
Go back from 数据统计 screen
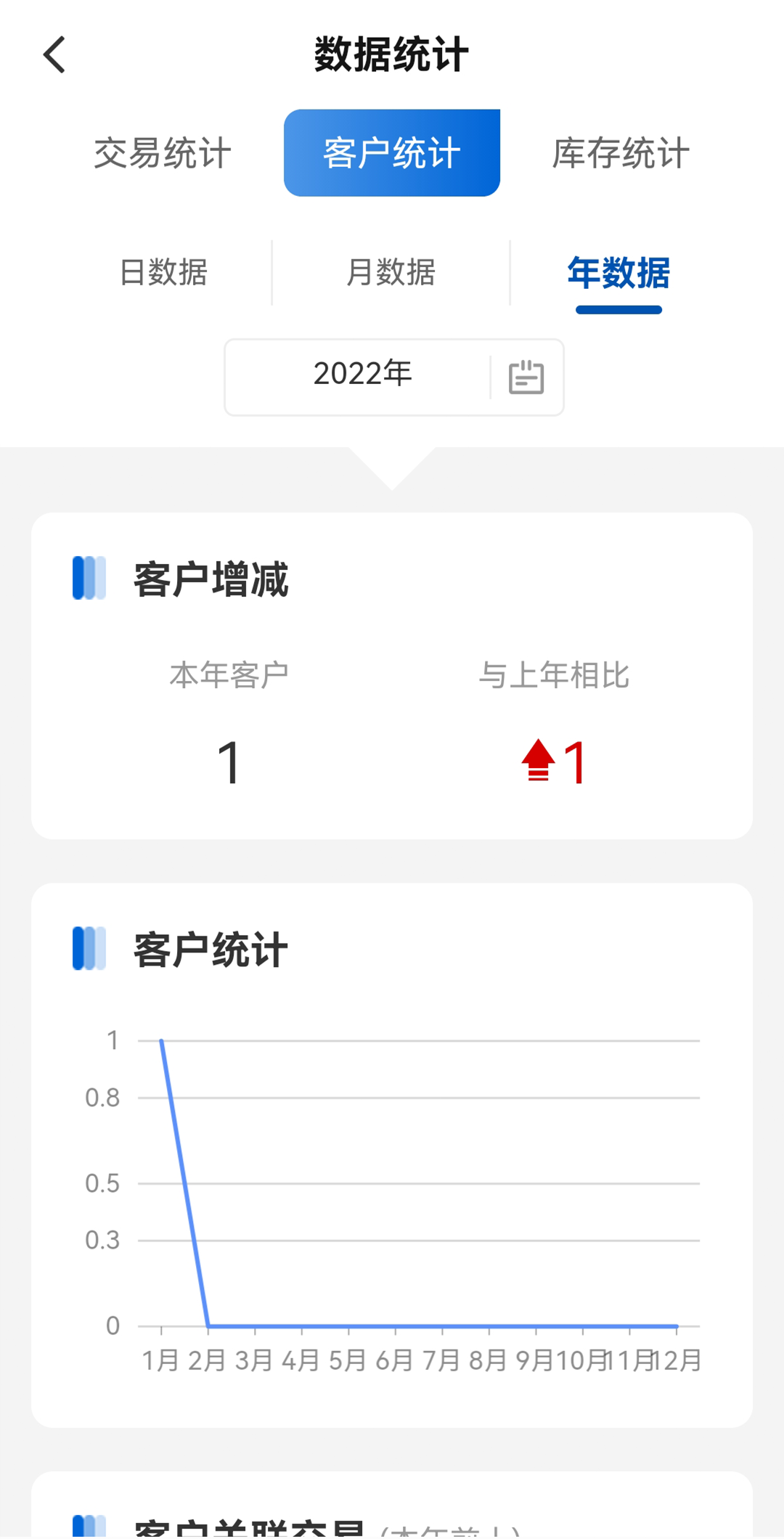[x=54, y=55]
